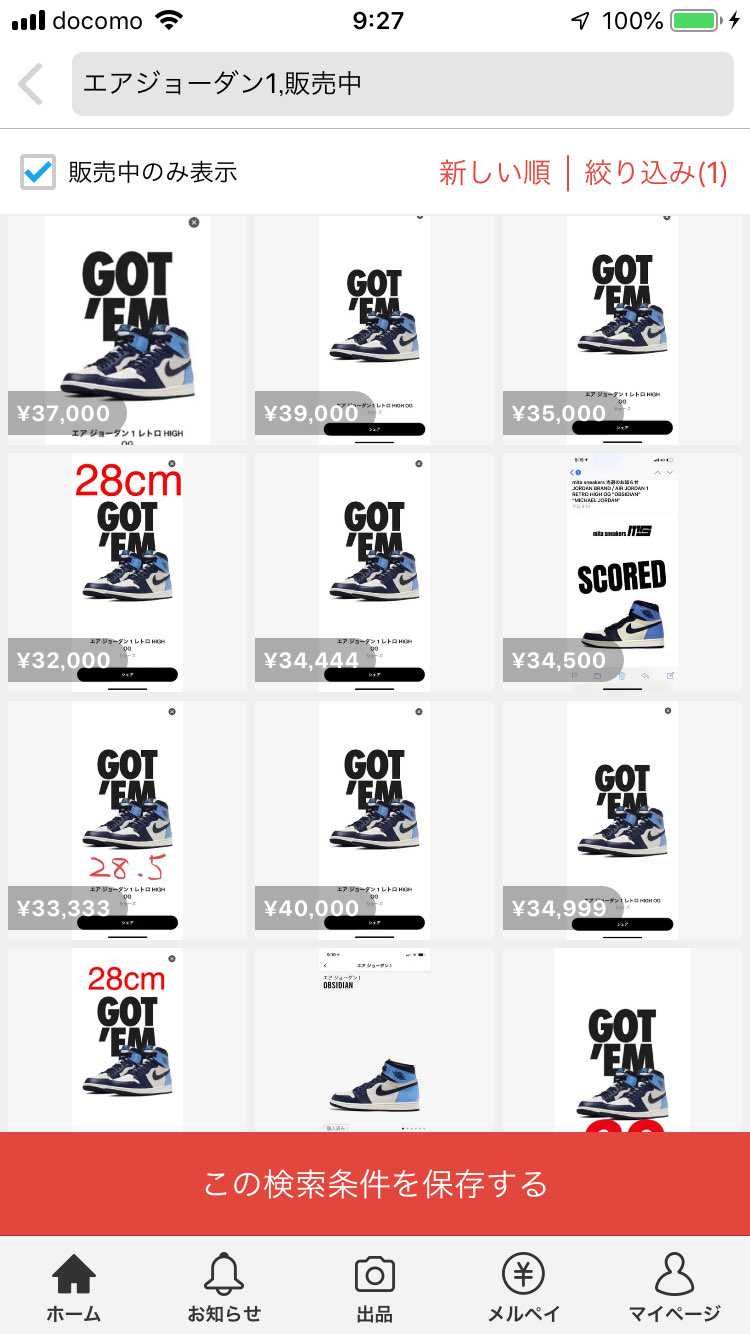Go back with the left arrow
This screenshot has width=750, height=1334.
[31, 84]
